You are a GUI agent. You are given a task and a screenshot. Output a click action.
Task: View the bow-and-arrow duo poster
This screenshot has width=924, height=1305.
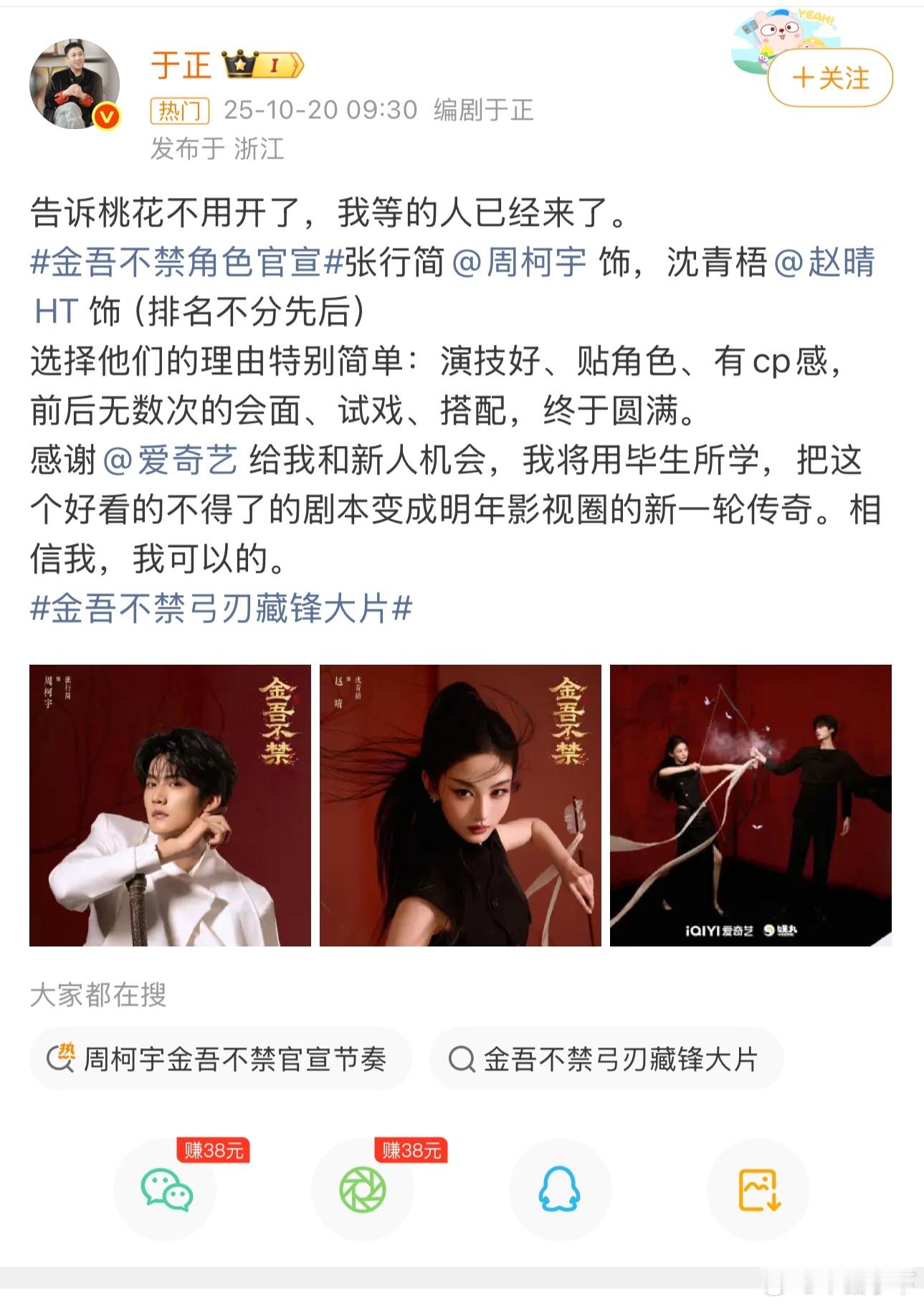click(x=751, y=805)
